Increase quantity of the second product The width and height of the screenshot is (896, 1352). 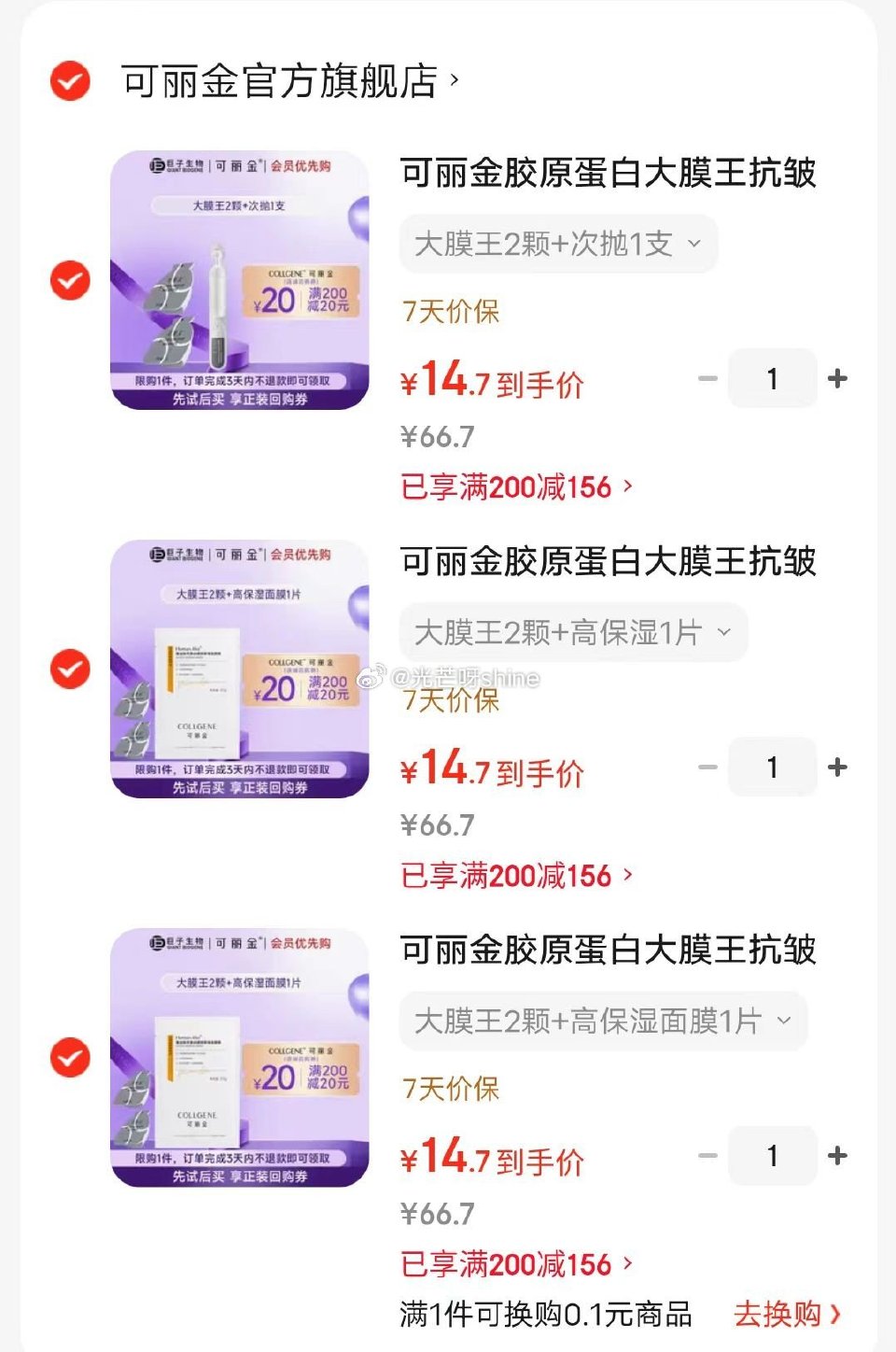pos(837,767)
